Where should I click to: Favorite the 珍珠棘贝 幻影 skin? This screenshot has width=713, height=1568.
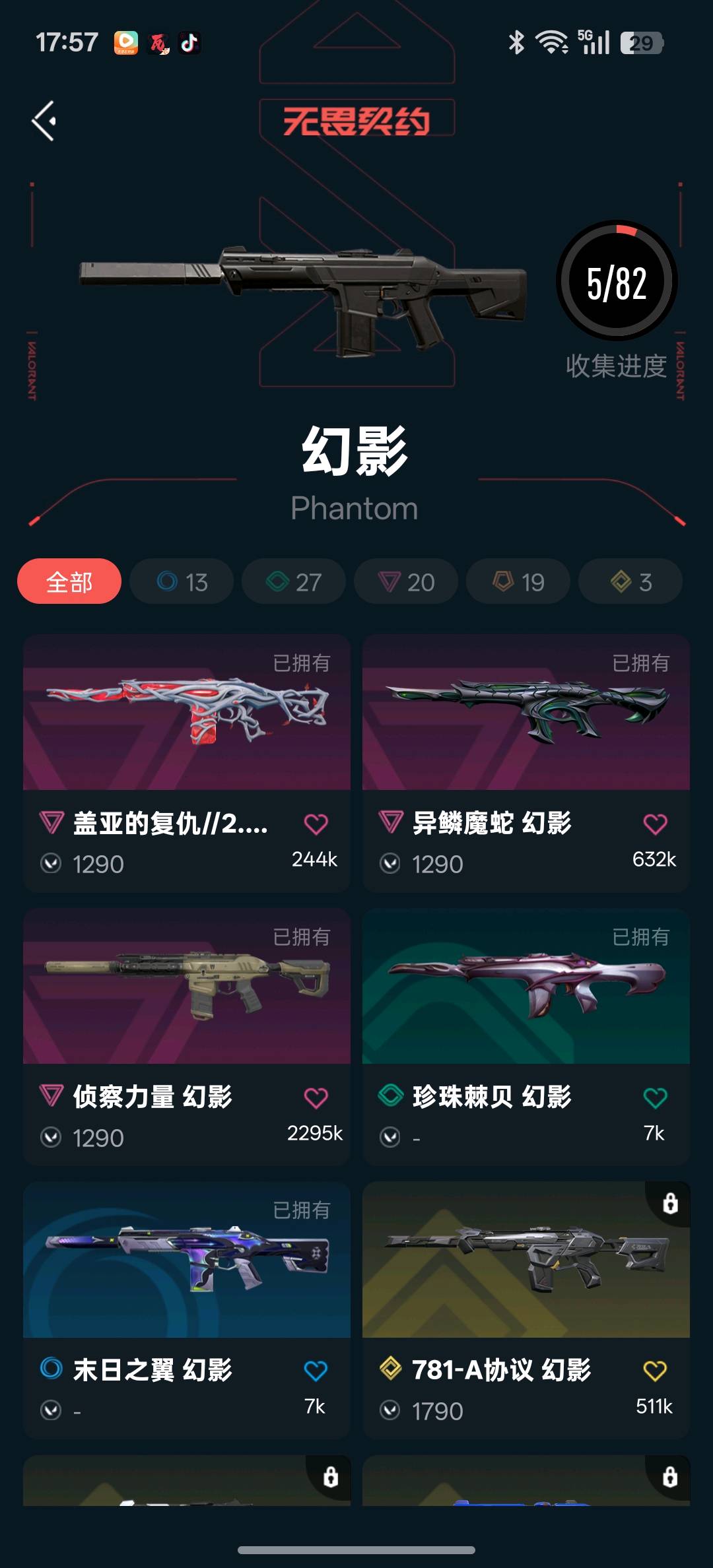[x=655, y=1097]
